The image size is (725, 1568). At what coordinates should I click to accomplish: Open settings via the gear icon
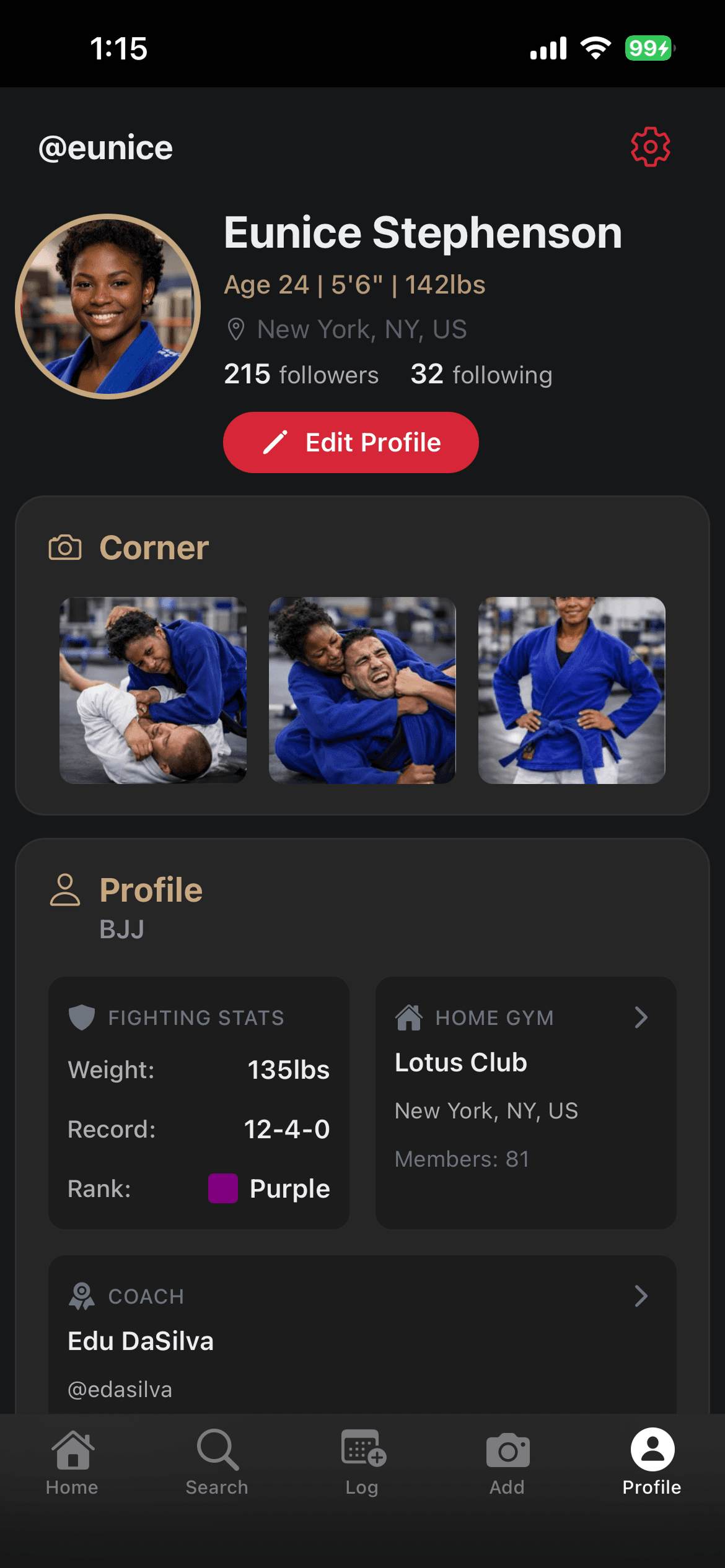[x=649, y=146]
